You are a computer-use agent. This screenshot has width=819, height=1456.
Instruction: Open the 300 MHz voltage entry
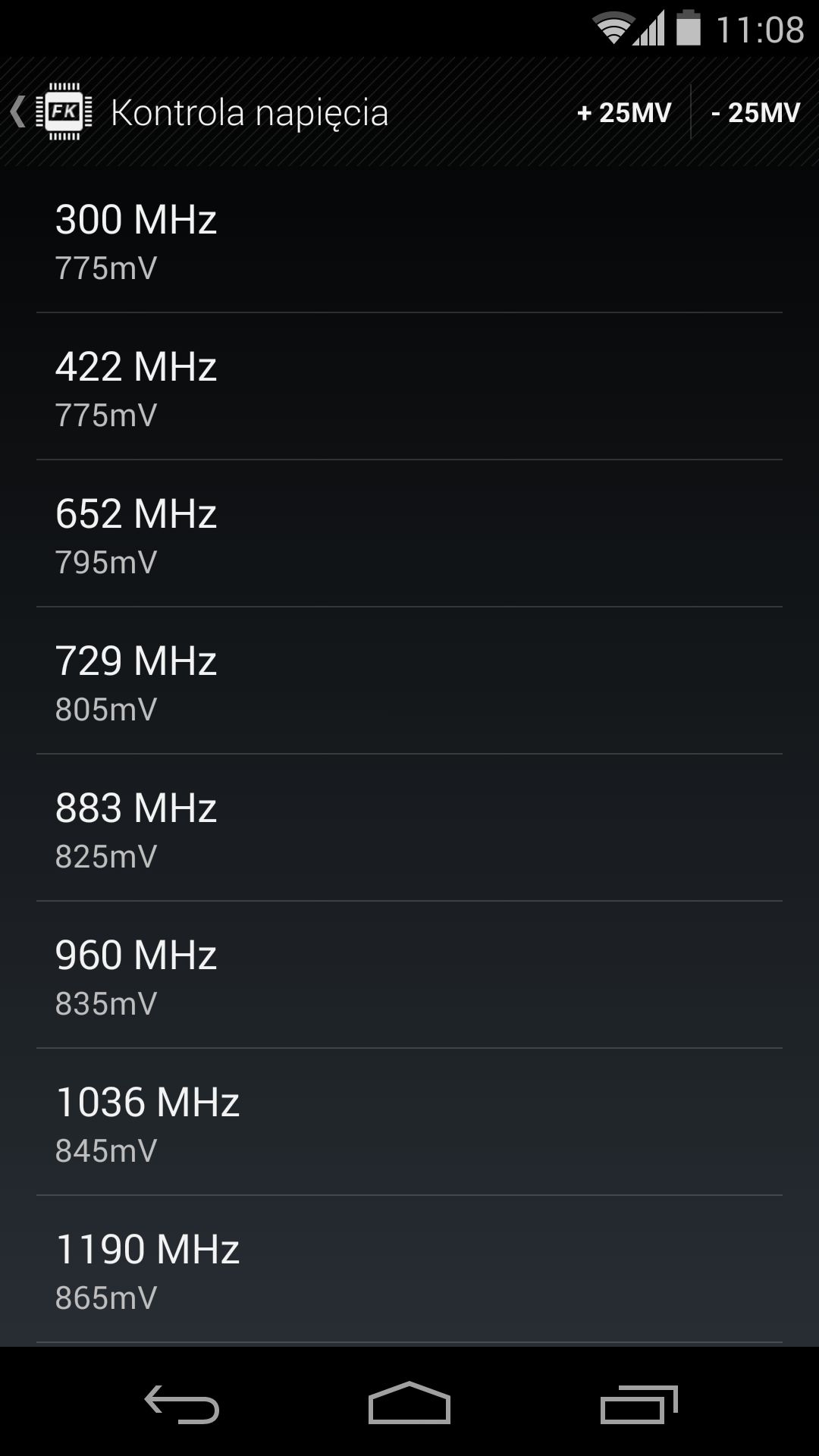pyautogui.click(x=409, y=240)
